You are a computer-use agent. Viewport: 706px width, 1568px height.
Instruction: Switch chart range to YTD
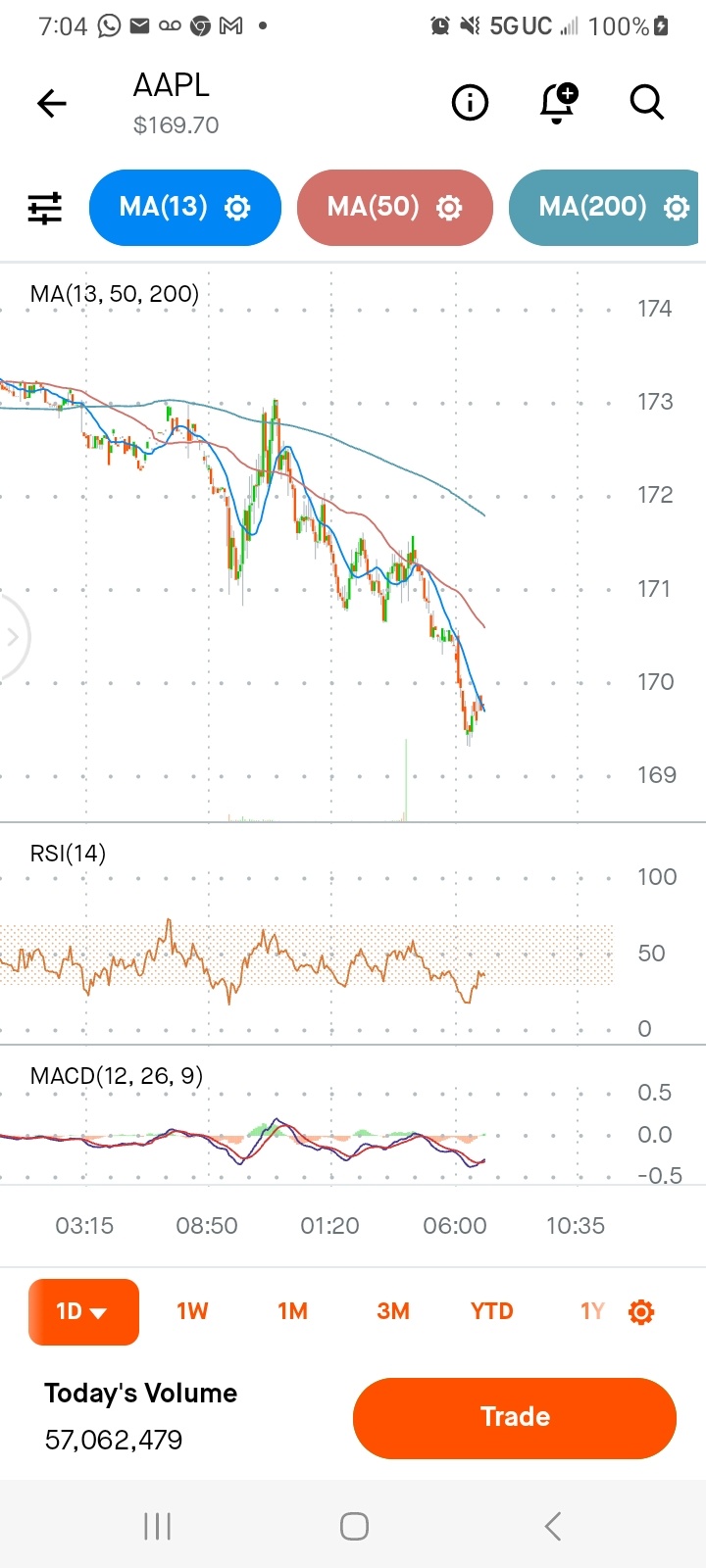tap(491, 1311)
